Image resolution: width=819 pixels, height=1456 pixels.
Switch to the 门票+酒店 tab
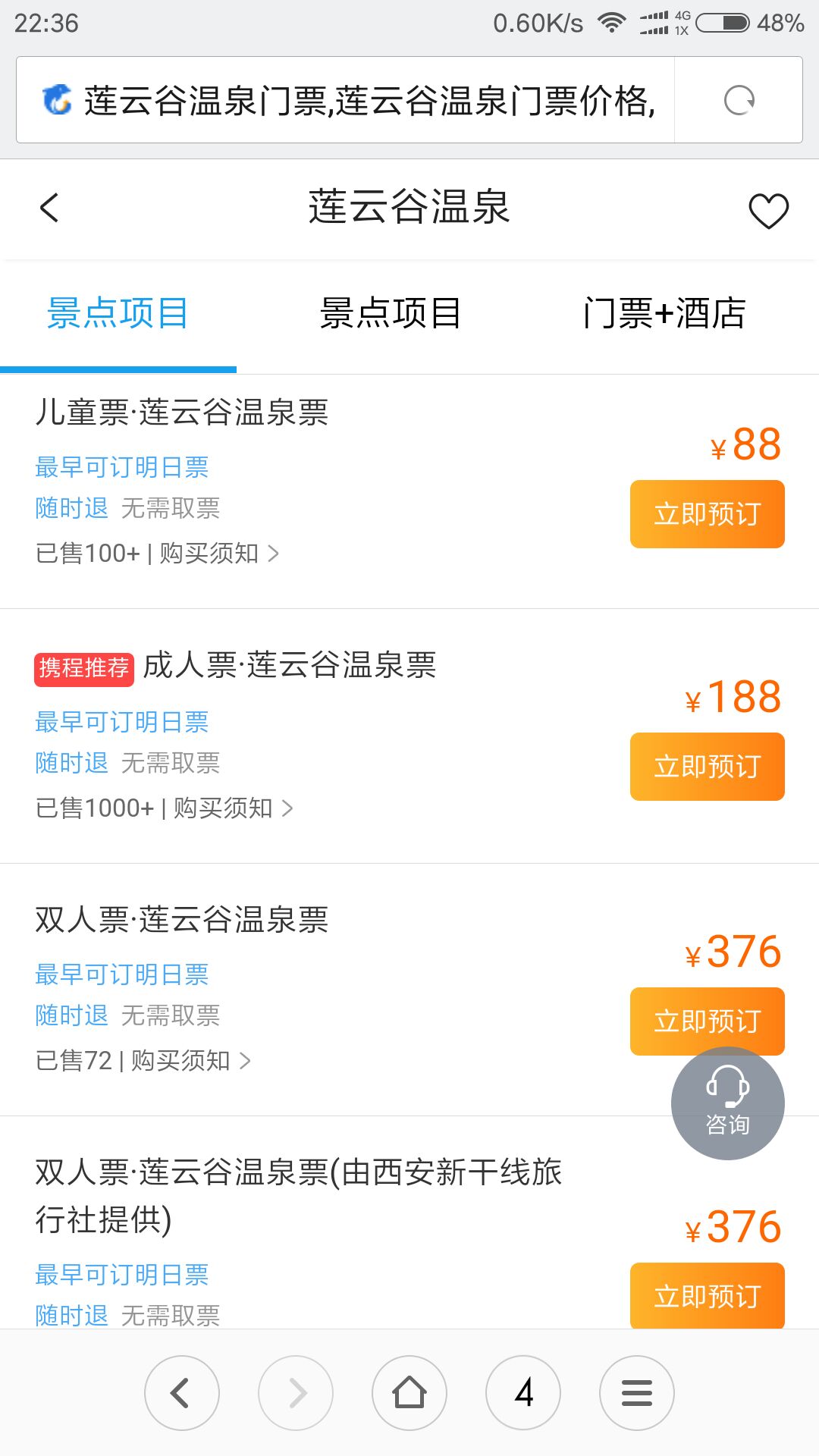tap(664, 313)
